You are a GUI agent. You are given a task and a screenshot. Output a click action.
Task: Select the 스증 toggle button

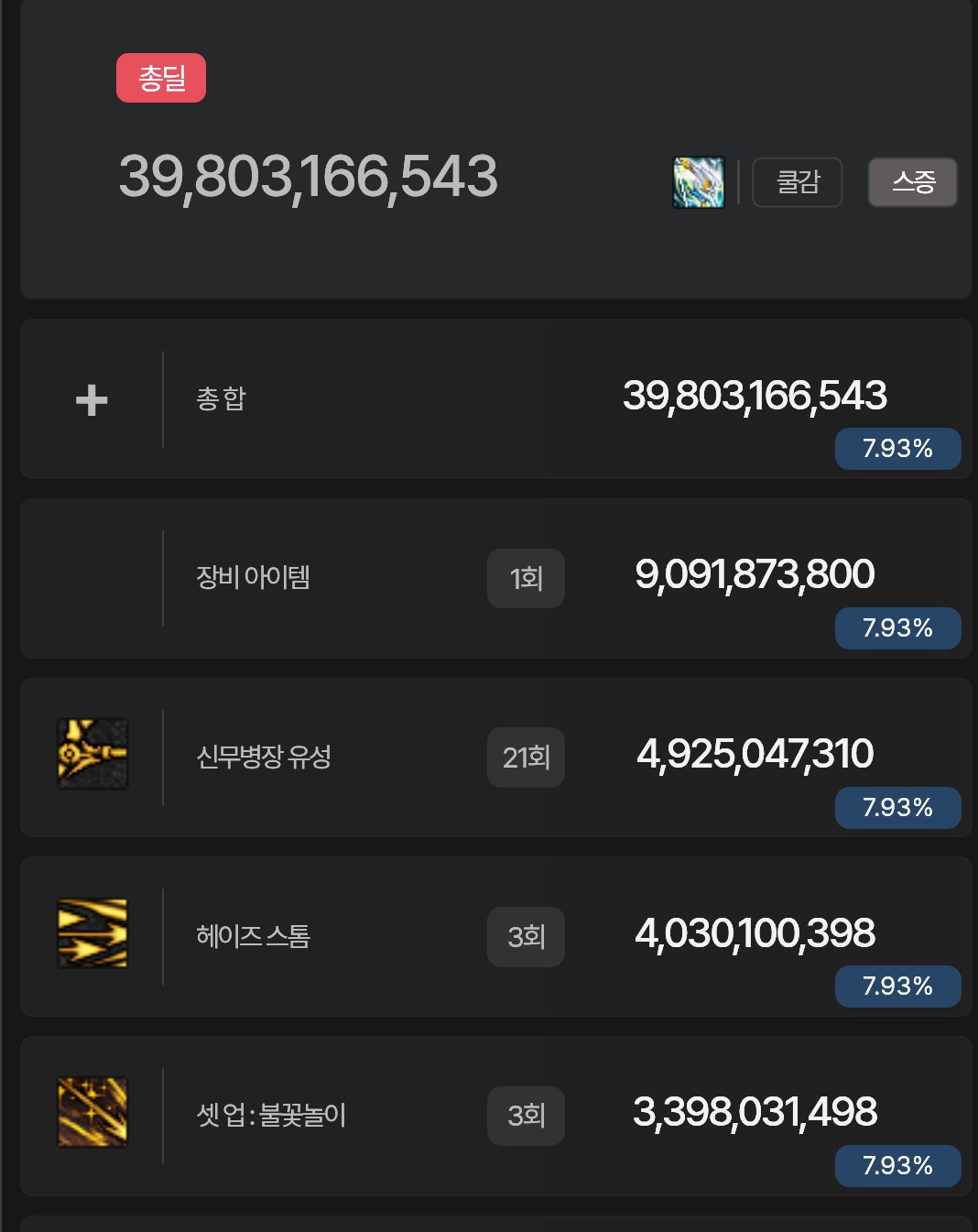912,182
